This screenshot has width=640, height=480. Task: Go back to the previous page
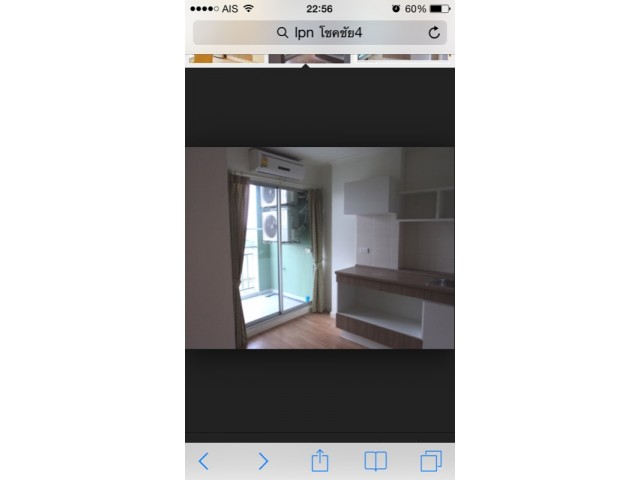point(204,461)
